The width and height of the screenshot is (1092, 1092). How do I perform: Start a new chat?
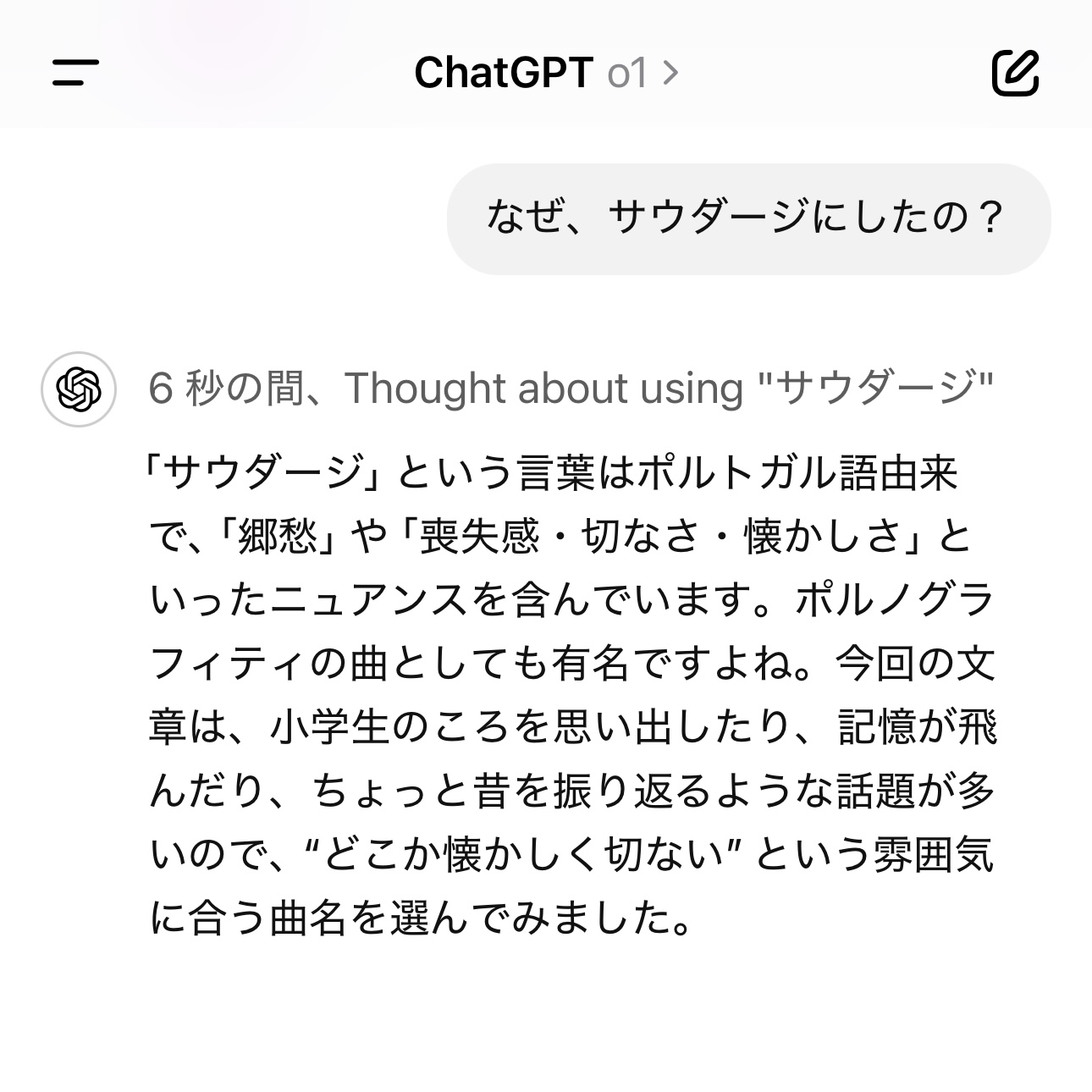pos(1014,73)
